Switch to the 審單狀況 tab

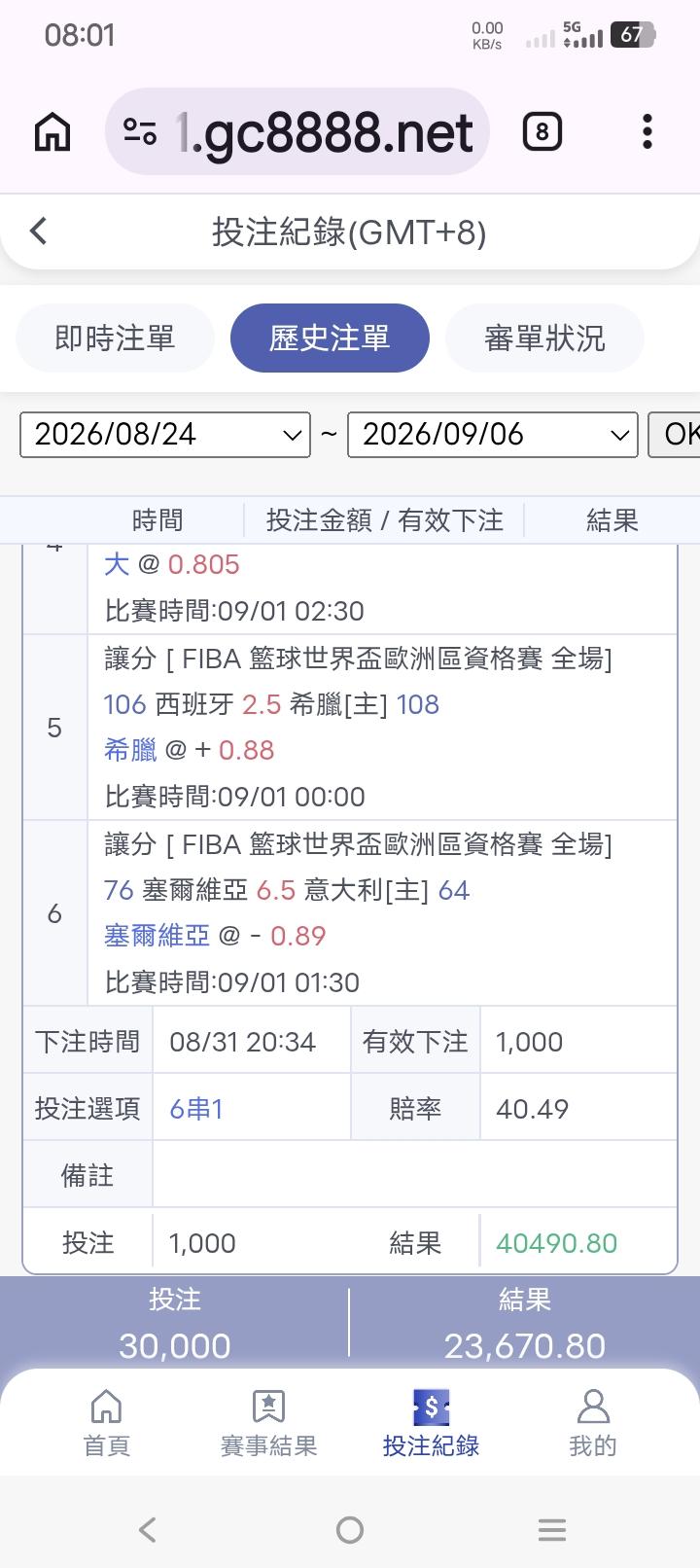pos(544,338)
